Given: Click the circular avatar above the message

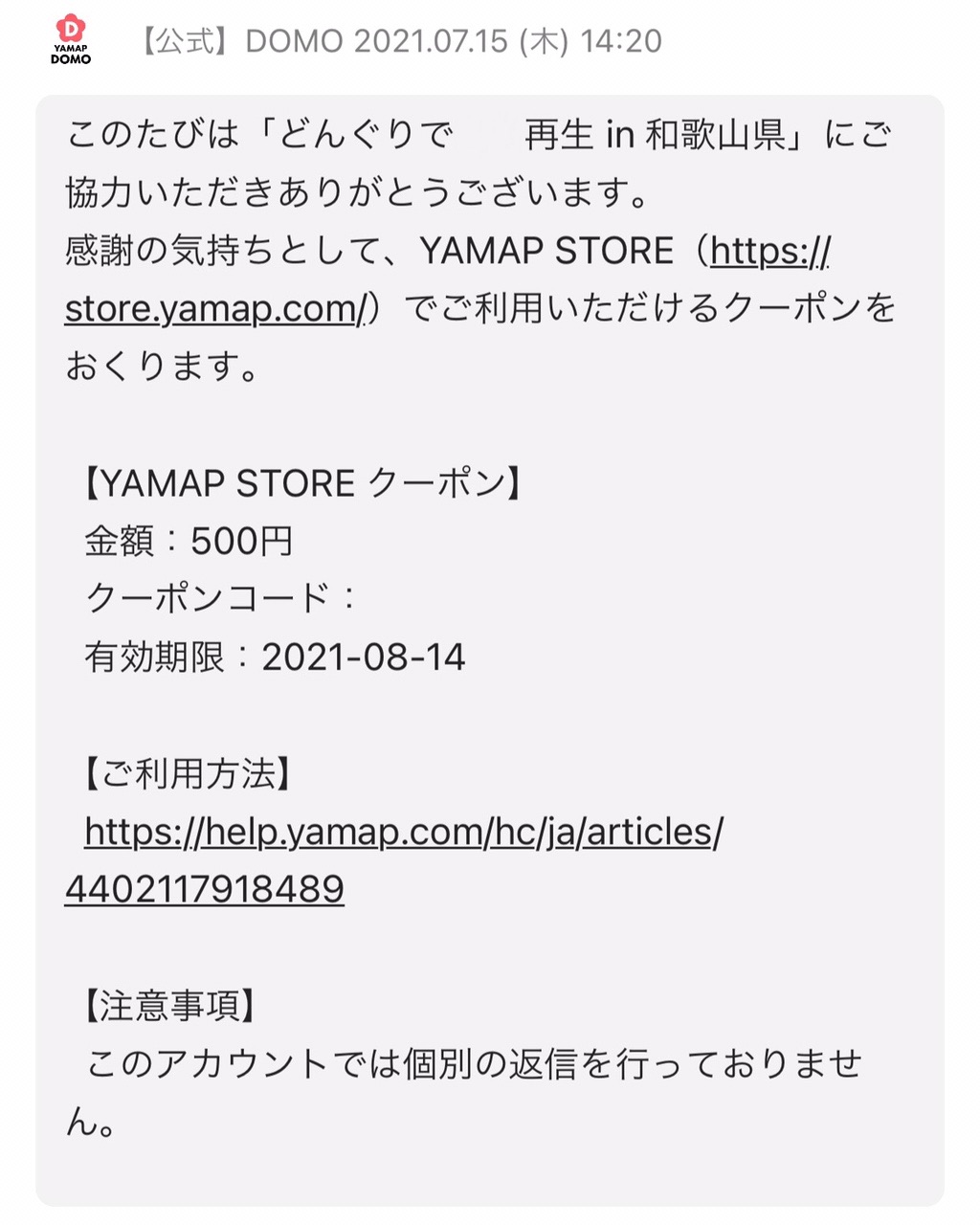Looking at the screenshot, I should pyautogui.click(x=72, y=31).
